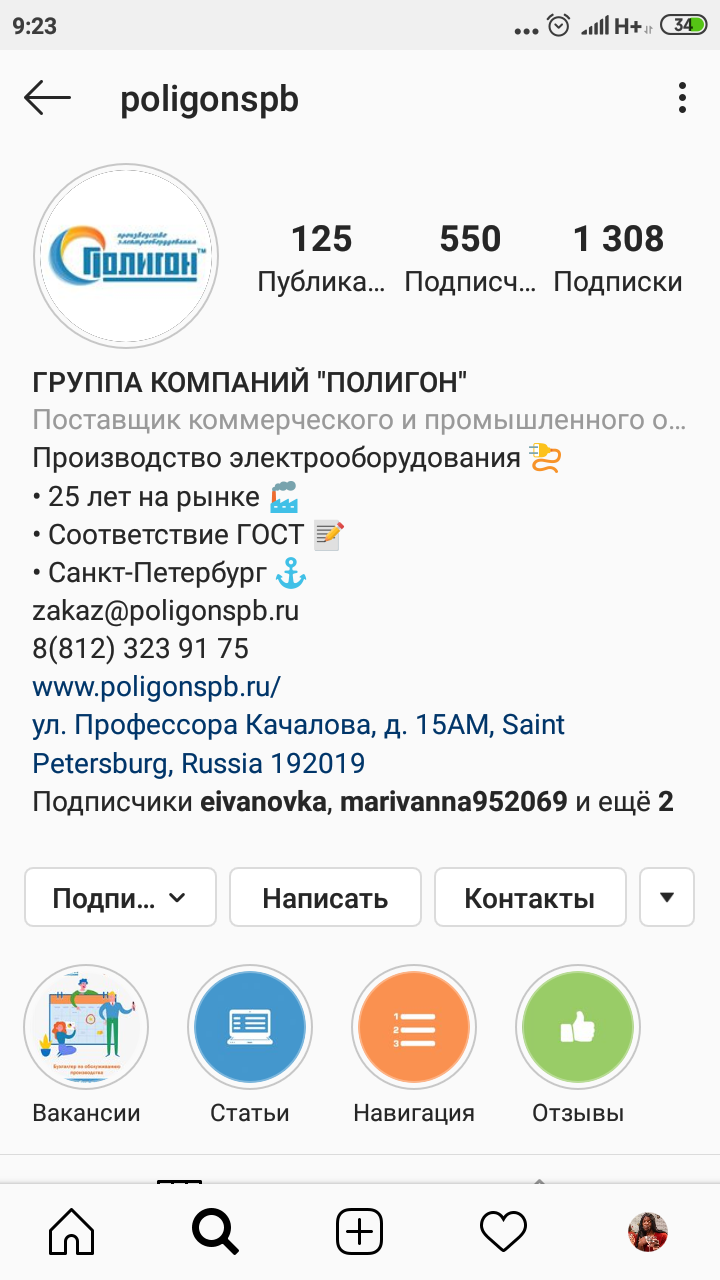The width and height of the screenshot is (720, 1280).
Task: Open the Вакансии story highlight
Action: pyautogui.click(x=86, y=1027)
